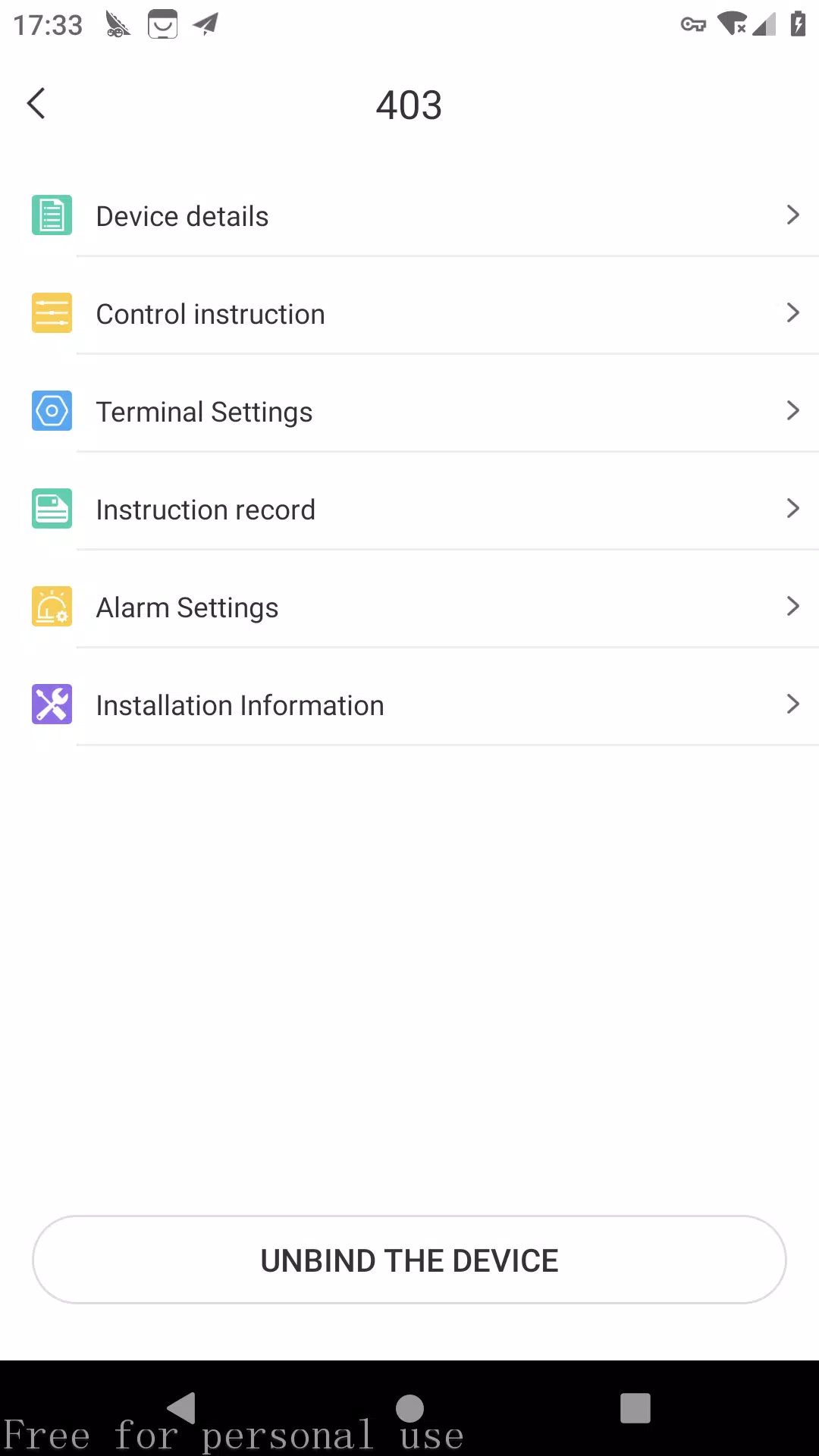Tap the Instruction record card icon
819x1456 pixels.
point(51,508)
